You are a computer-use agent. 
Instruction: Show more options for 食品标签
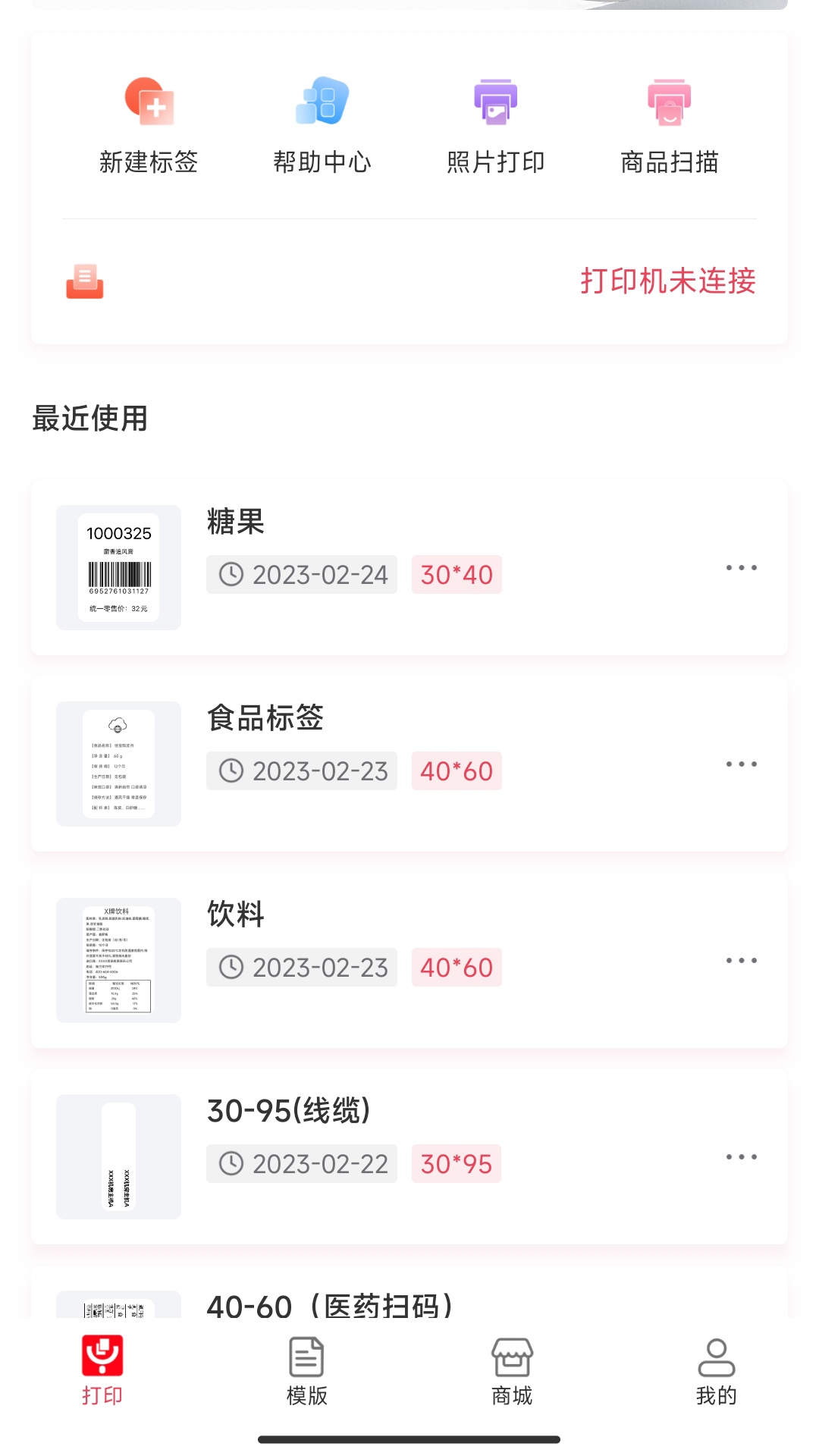[x=741, y=764]
